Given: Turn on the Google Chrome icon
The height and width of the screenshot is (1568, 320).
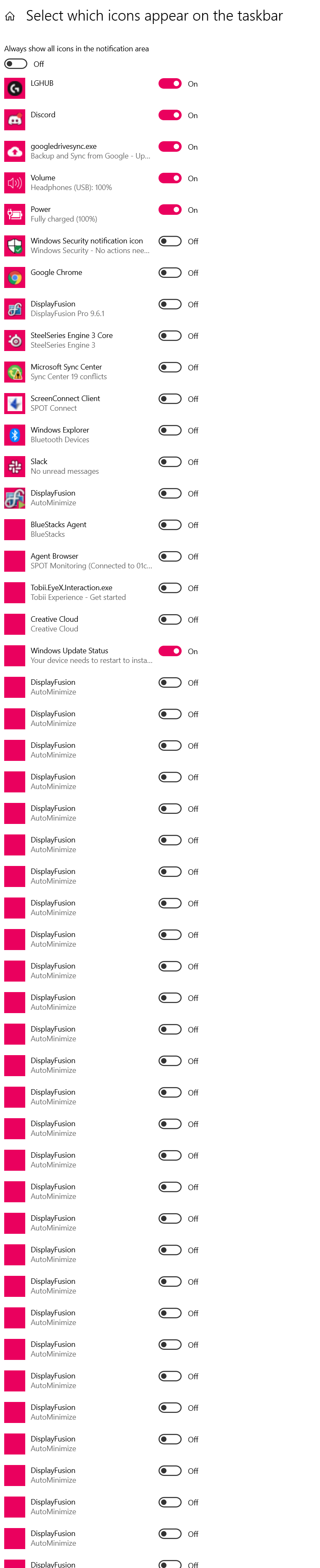Looking at the screenshot, I should click(170, 273).
